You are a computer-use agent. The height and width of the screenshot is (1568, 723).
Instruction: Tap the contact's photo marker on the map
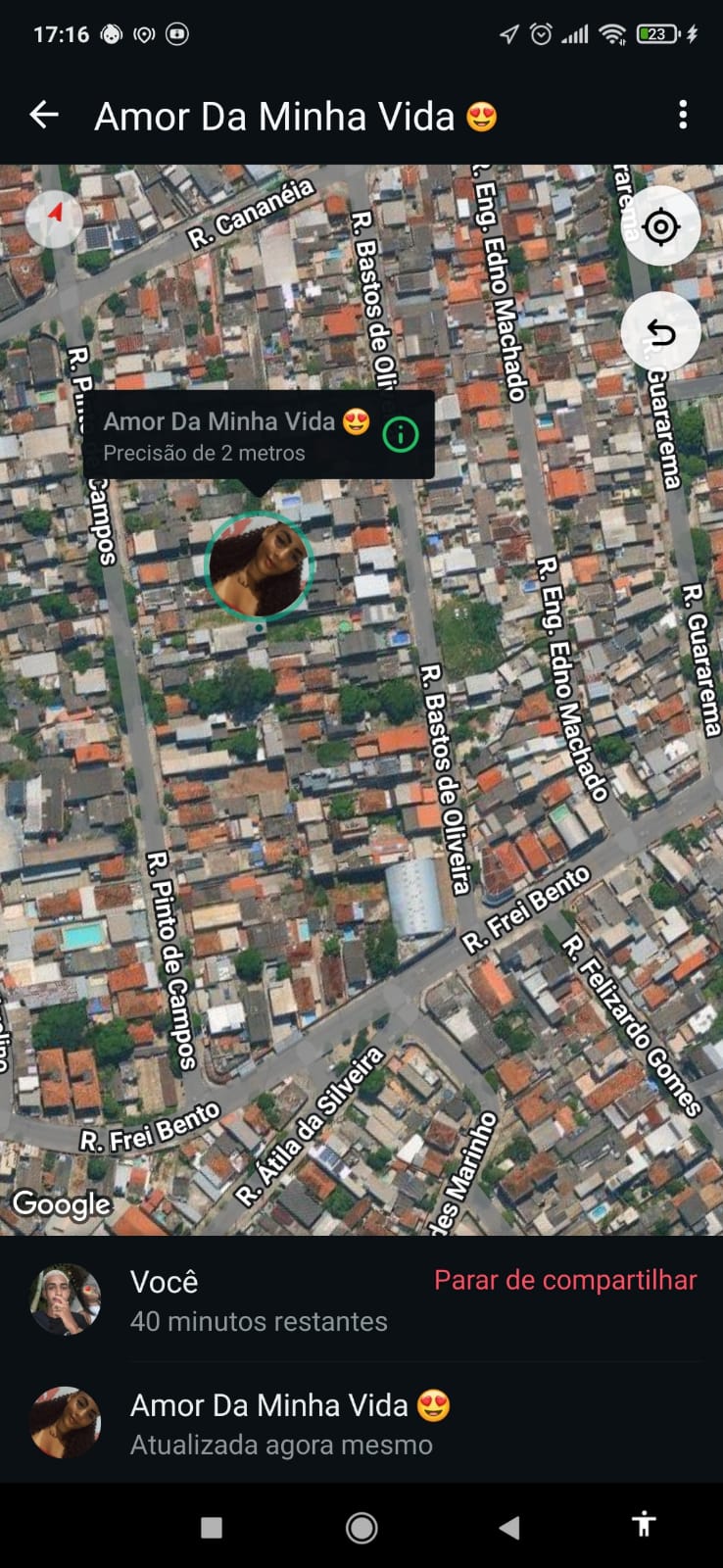pyautogui.click(x=260, y=566)
